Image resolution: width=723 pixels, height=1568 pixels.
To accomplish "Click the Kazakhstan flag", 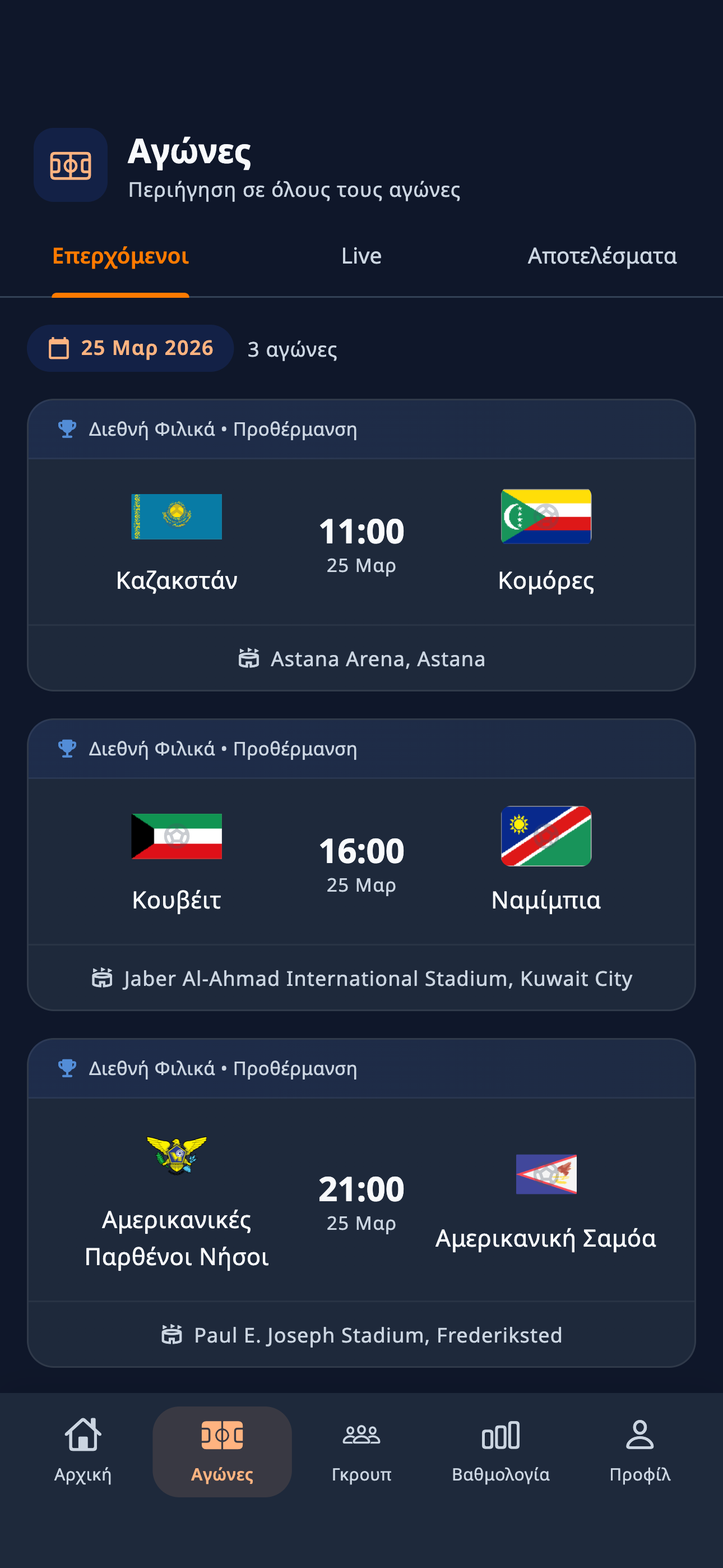I will pos(177,516).
